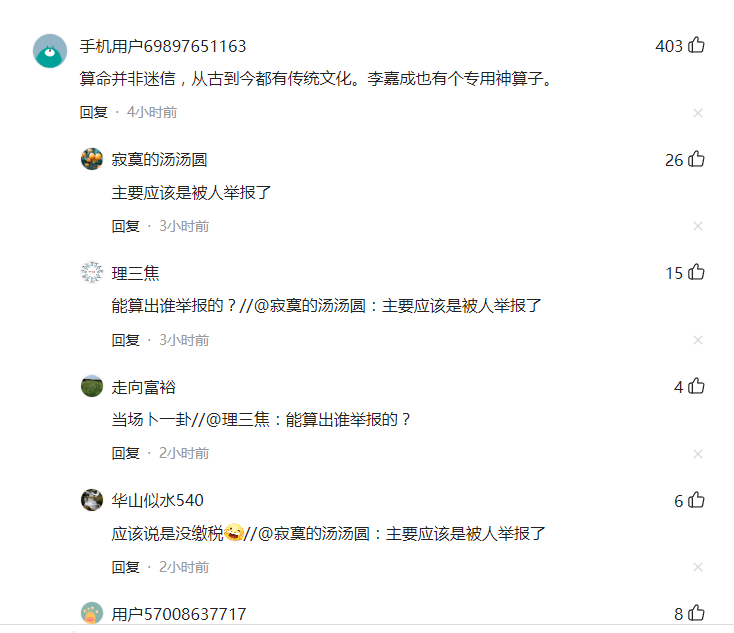Reply to 手机用户69897651163's comment
This screenshot has width=734, height=633.
94,112
